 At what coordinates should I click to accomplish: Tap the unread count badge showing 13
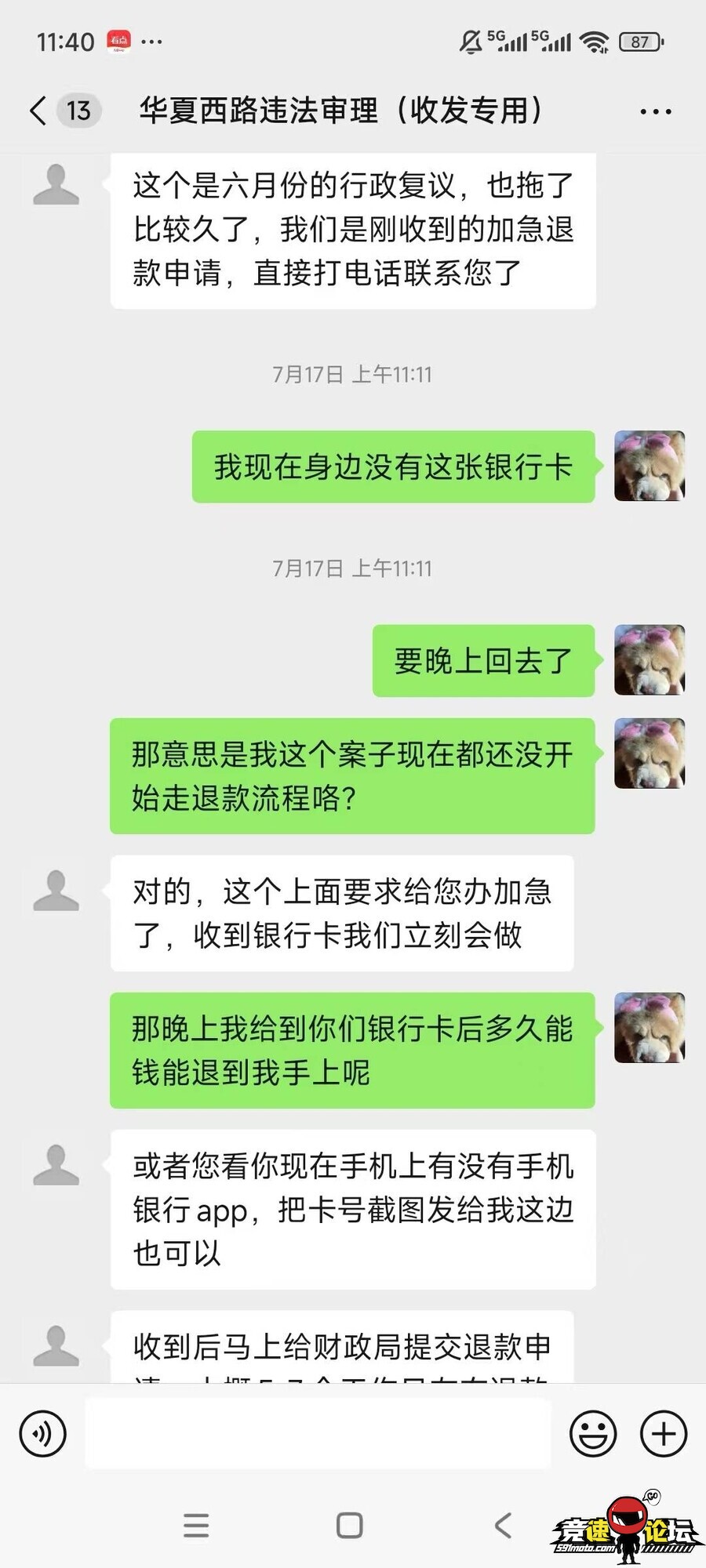pos(78,111)
